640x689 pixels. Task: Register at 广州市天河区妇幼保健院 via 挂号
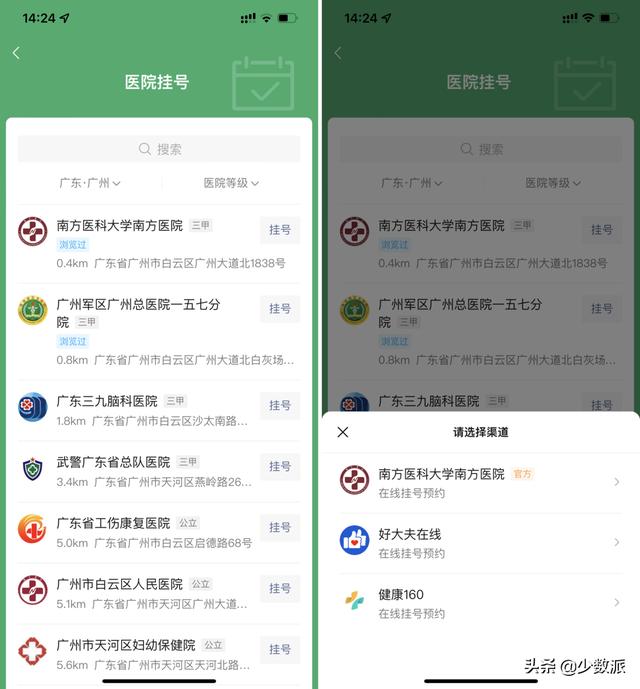click(280, 650)
